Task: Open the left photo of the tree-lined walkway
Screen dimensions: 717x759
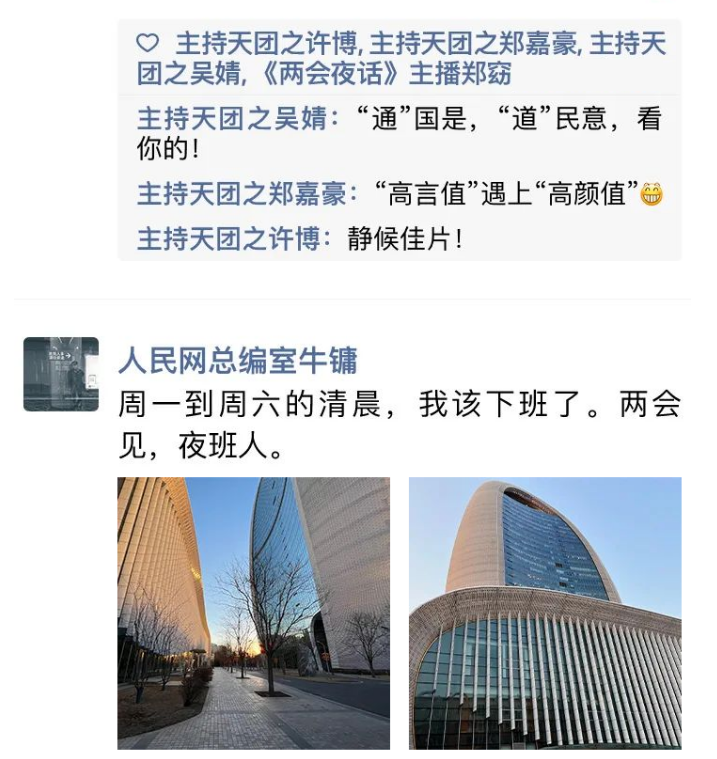Action: click(253, 612)
